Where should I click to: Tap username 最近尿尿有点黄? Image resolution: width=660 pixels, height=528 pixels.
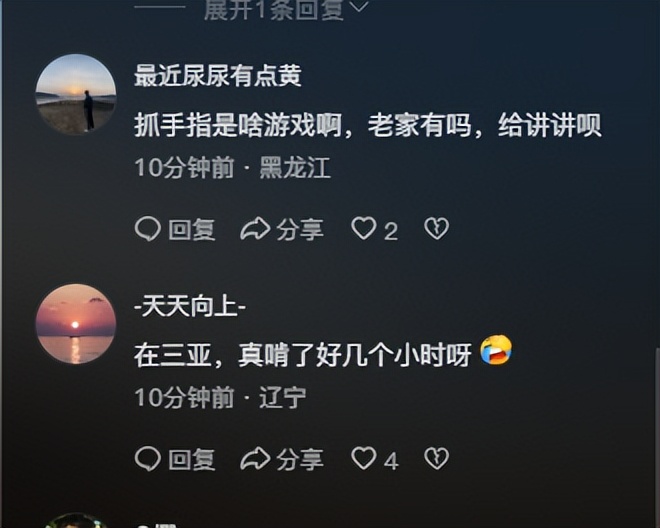(x=218, y=75)
